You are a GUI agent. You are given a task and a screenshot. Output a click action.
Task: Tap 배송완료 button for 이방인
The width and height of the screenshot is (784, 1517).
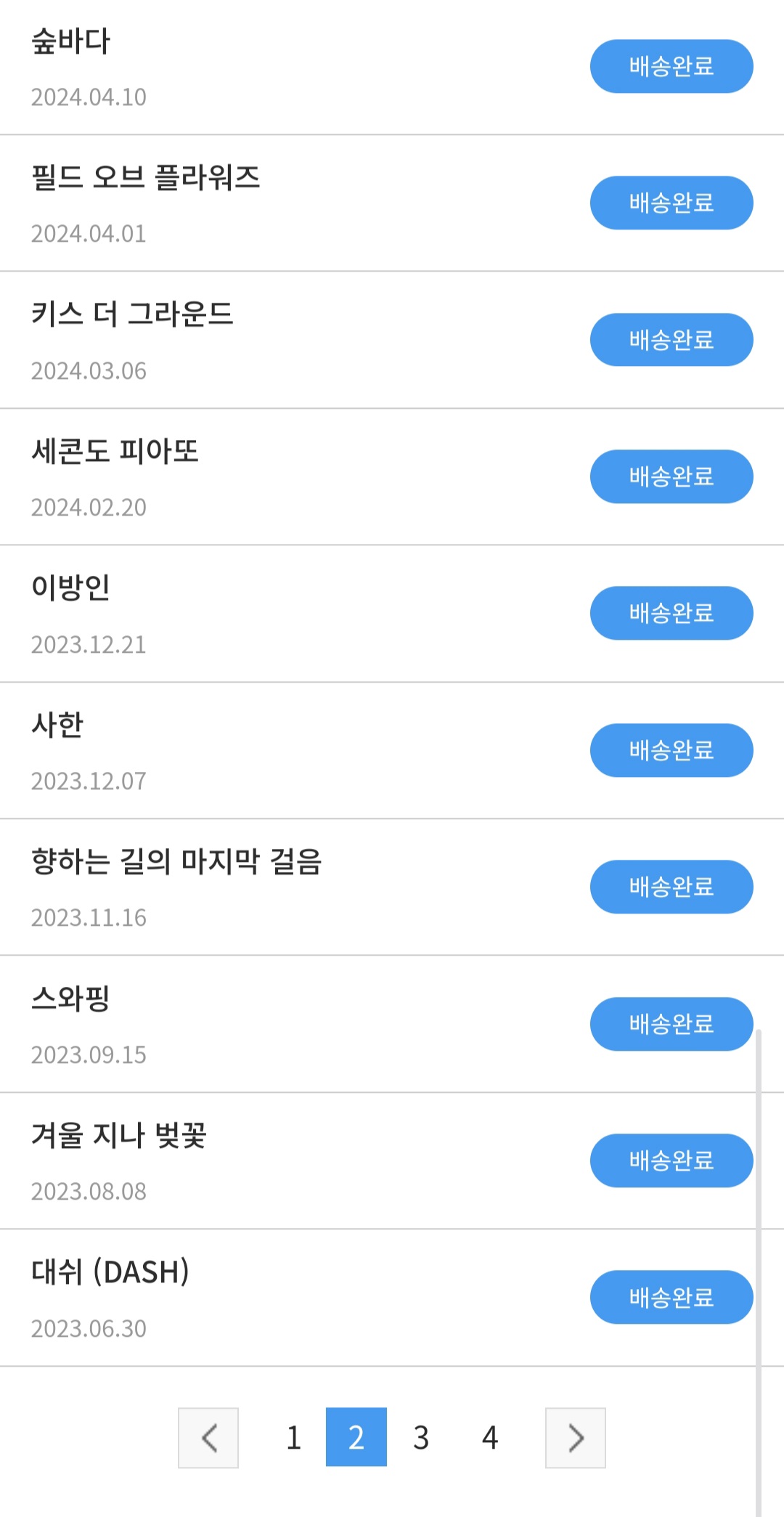pyautogui.click(x=671, y=613)
